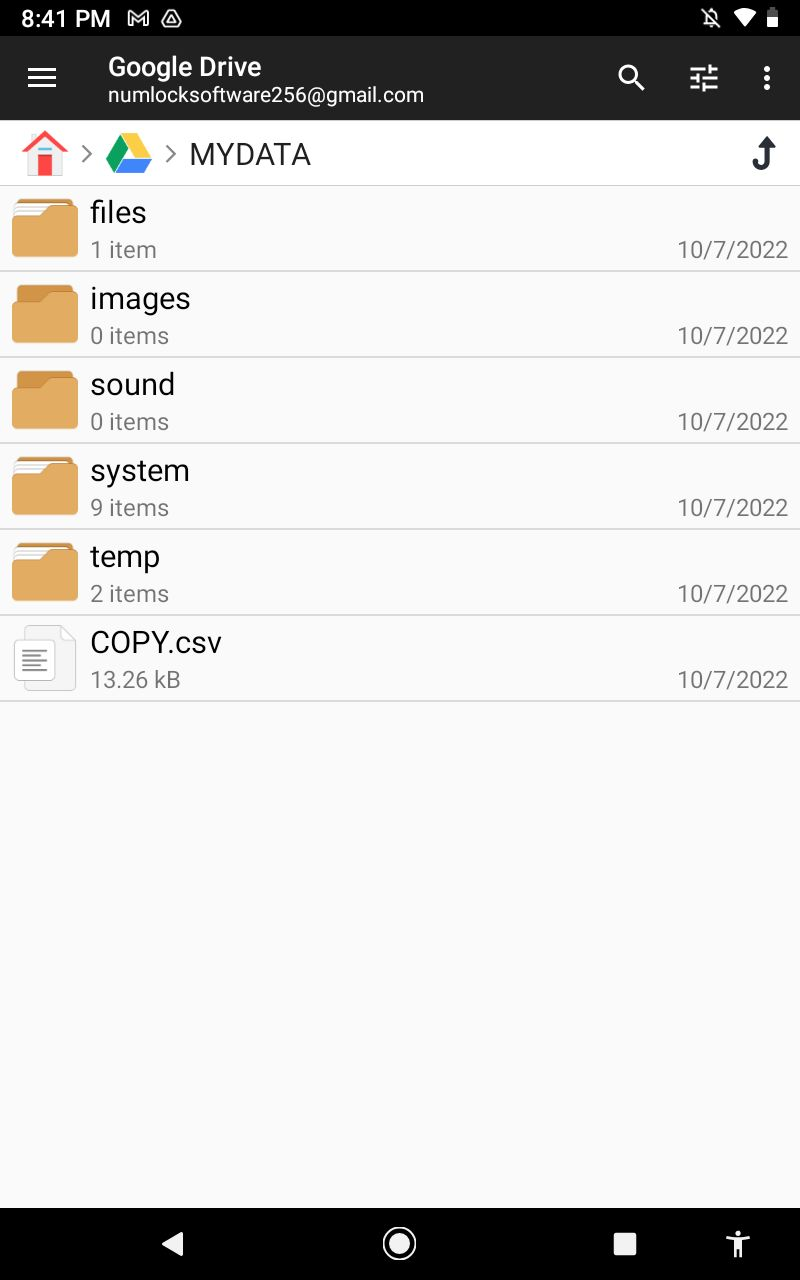Open recent apps with the square button
Screen dimensions: 800x1280
[625, 1243]
